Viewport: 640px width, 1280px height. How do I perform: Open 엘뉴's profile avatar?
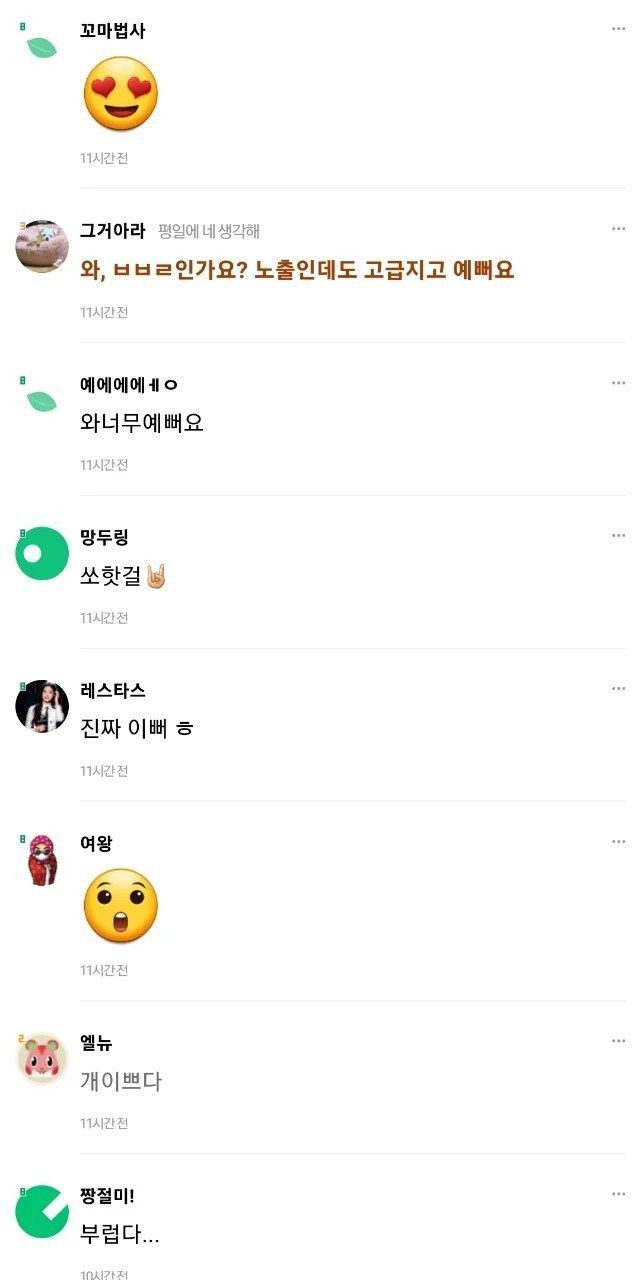coord(42,1058)
